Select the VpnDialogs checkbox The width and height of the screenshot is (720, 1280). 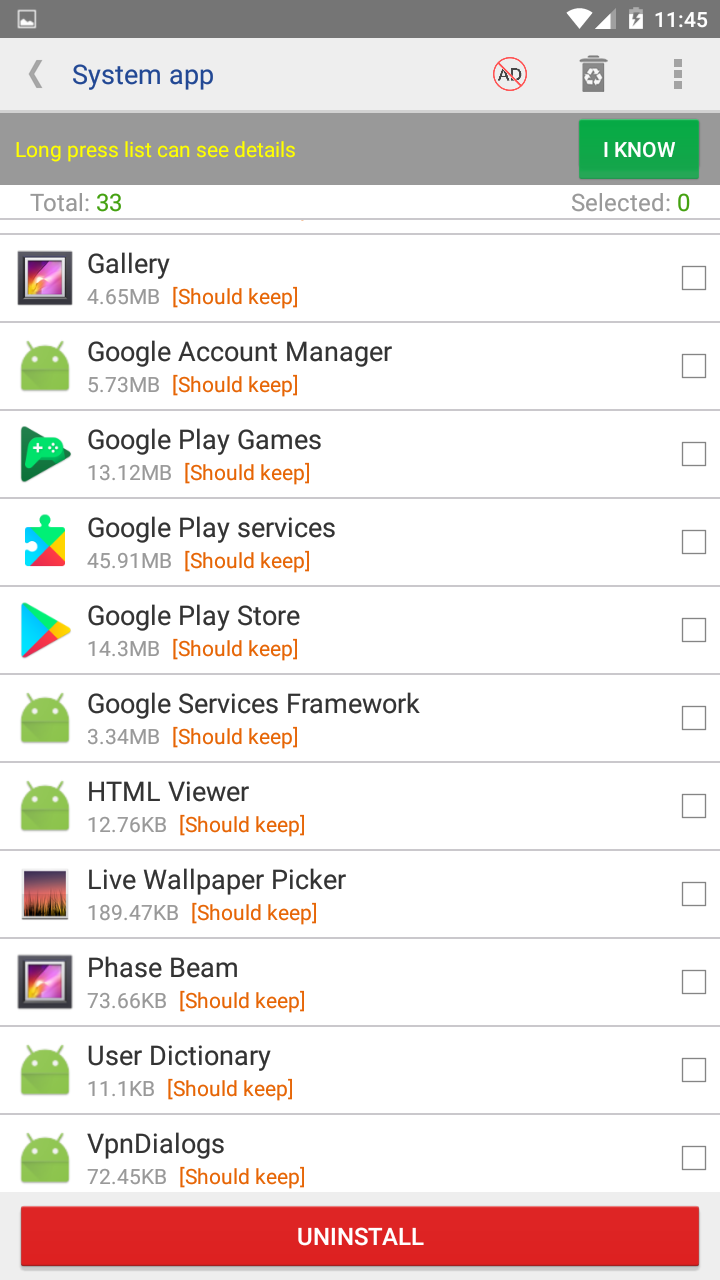click(693, 1158)
